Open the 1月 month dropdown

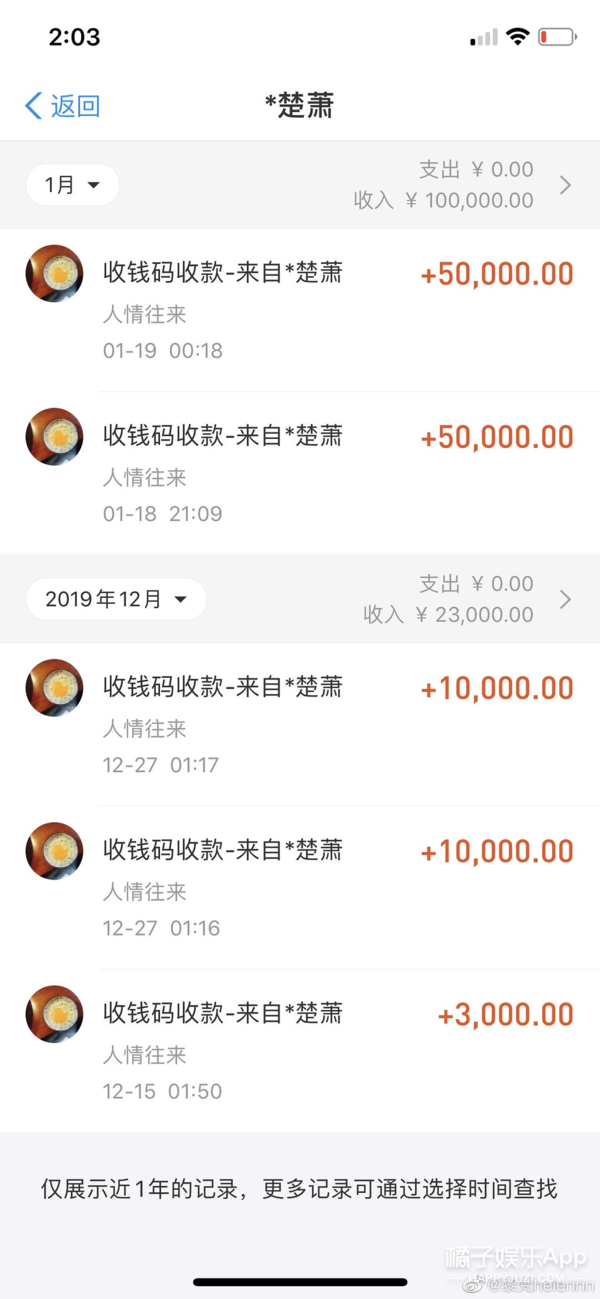73,185
